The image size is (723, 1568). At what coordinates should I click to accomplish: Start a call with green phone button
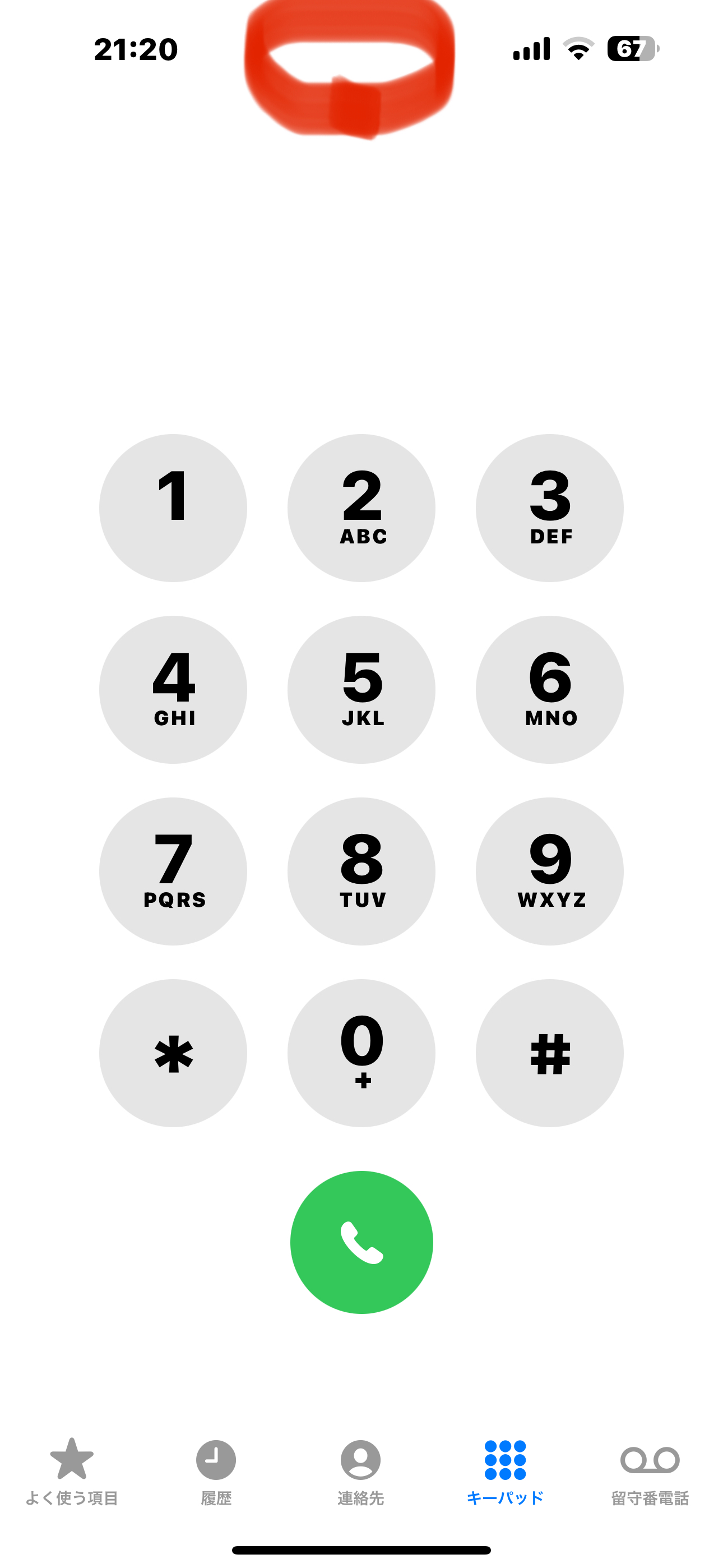[x=361, y=1242]
